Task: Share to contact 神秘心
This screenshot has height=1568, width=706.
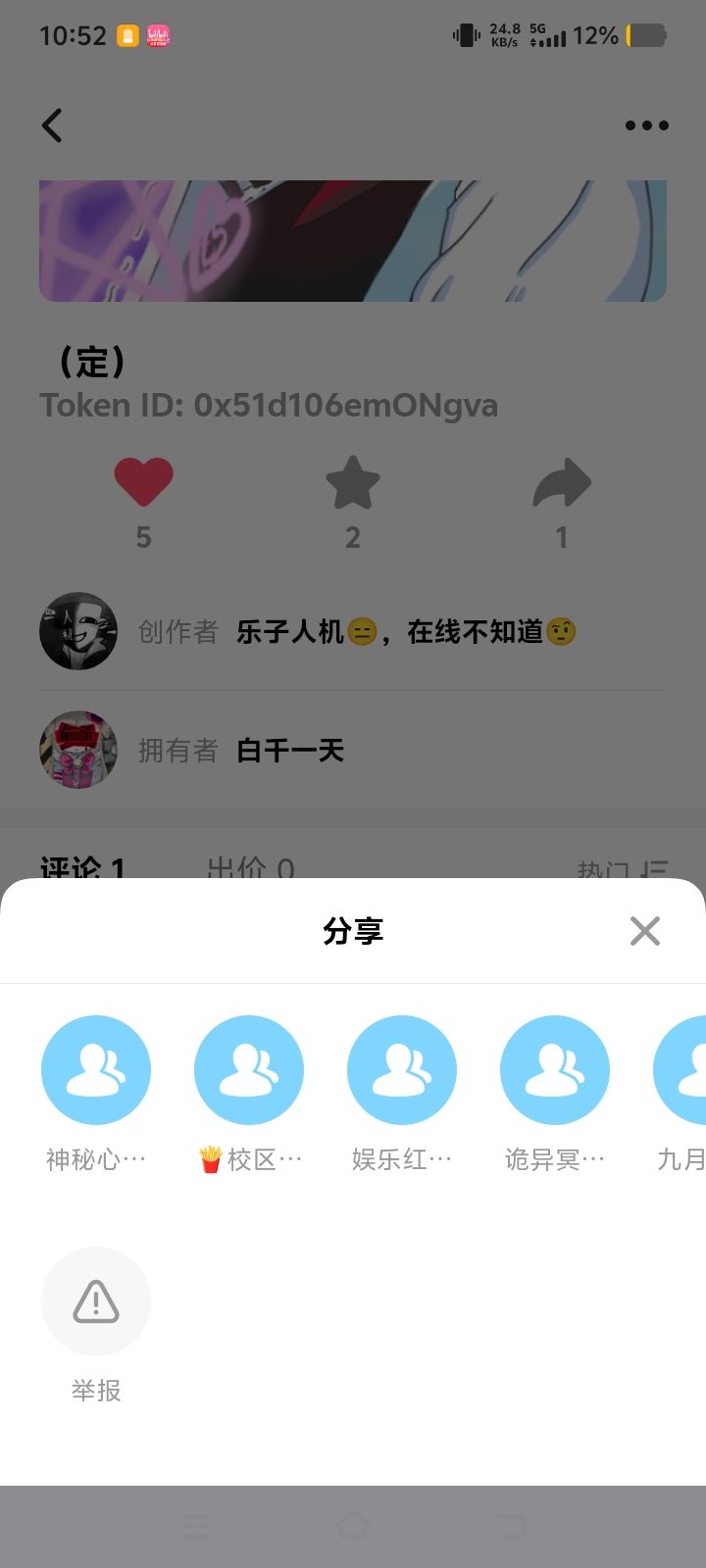Action: (x=96, y=1070)
